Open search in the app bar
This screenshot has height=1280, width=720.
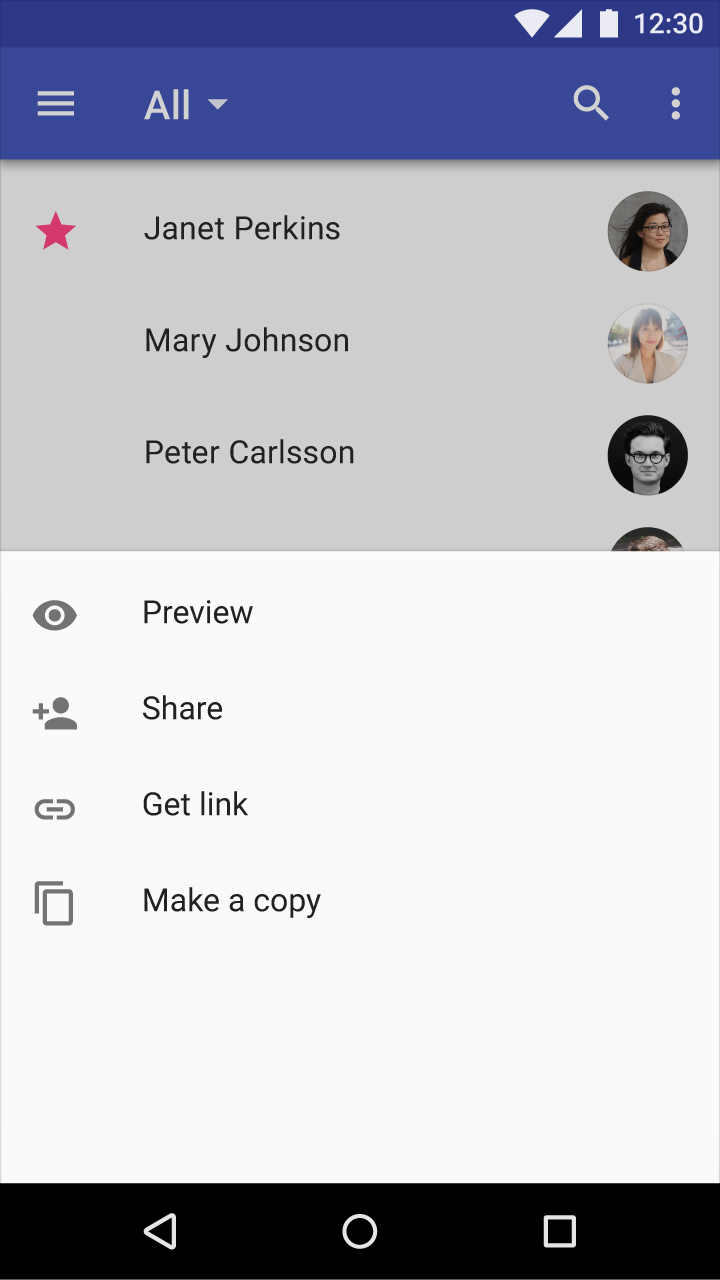[590, 103]
